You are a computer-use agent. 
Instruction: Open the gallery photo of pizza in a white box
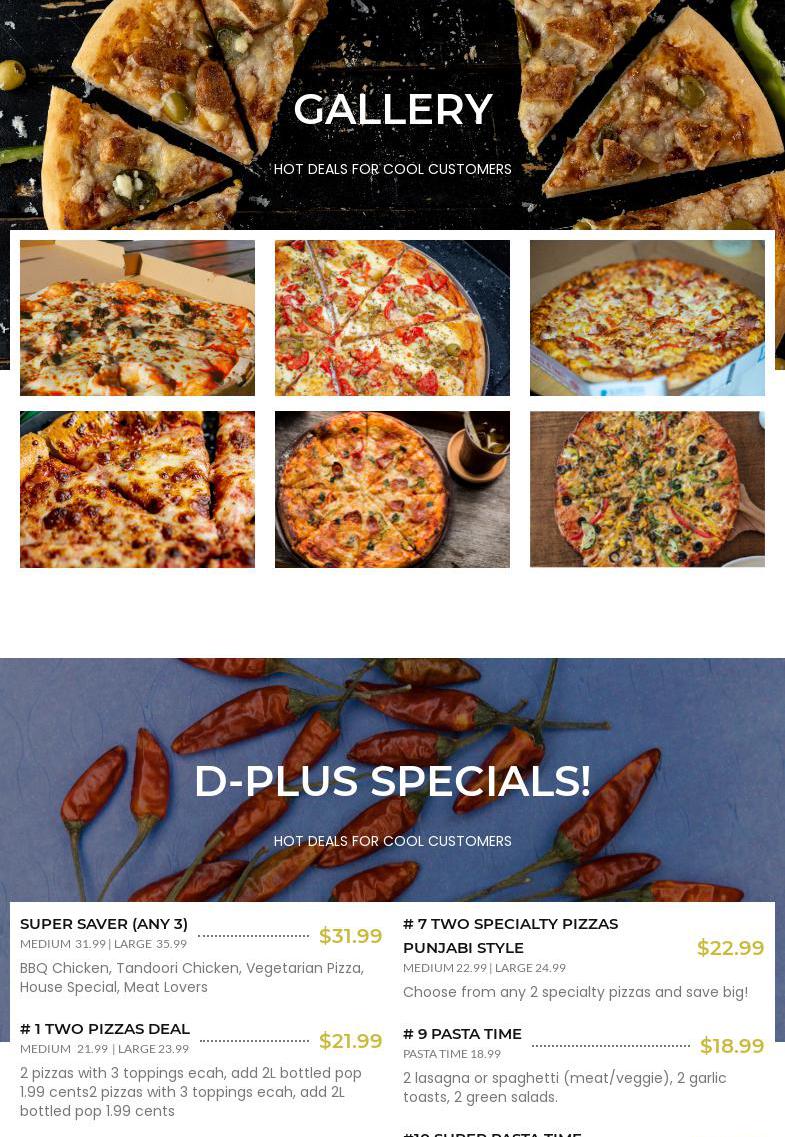[647, 318]
